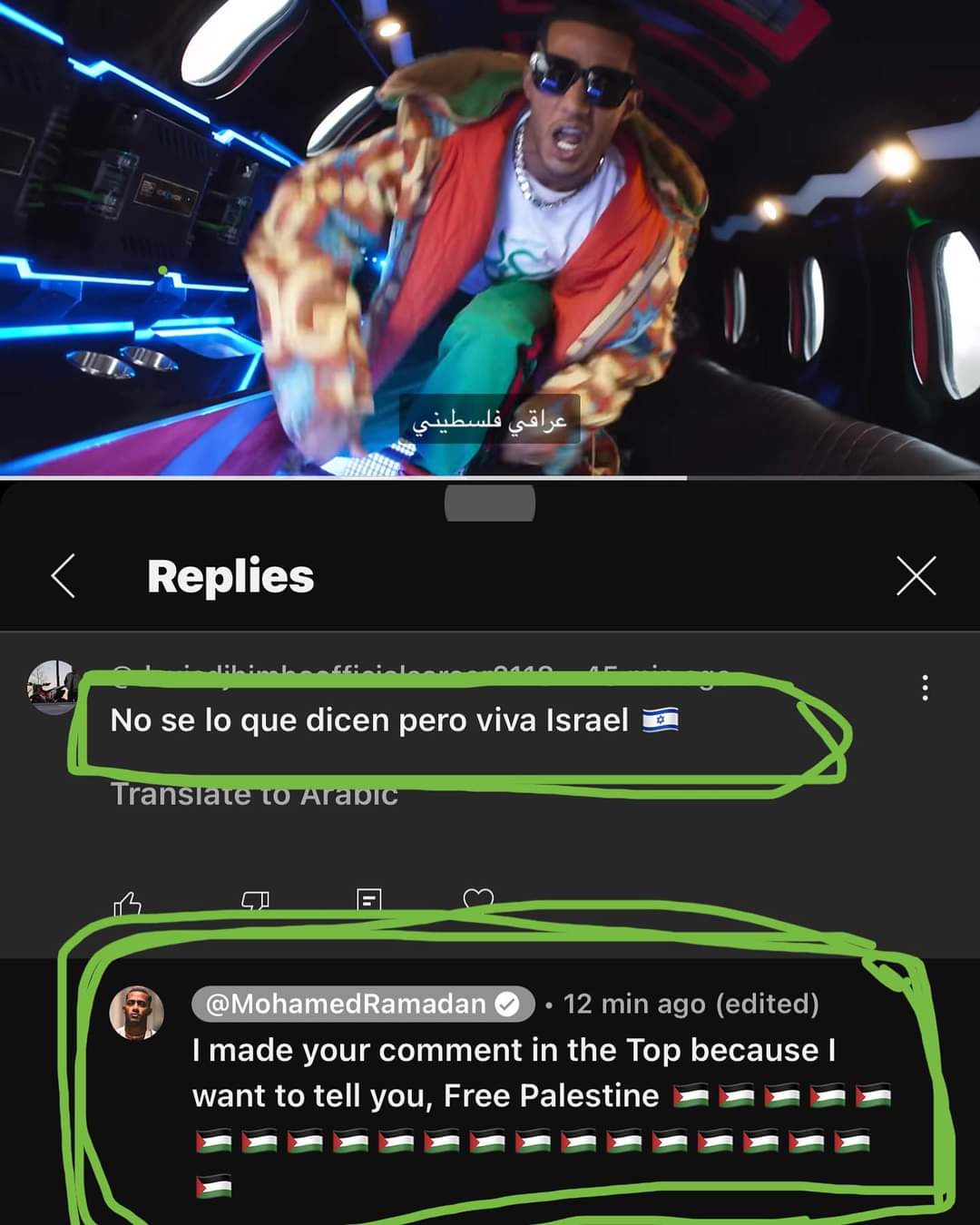The height and width of the screenshot is (1225, 980).
Task: Close the Replies panel
Action: 916,576
